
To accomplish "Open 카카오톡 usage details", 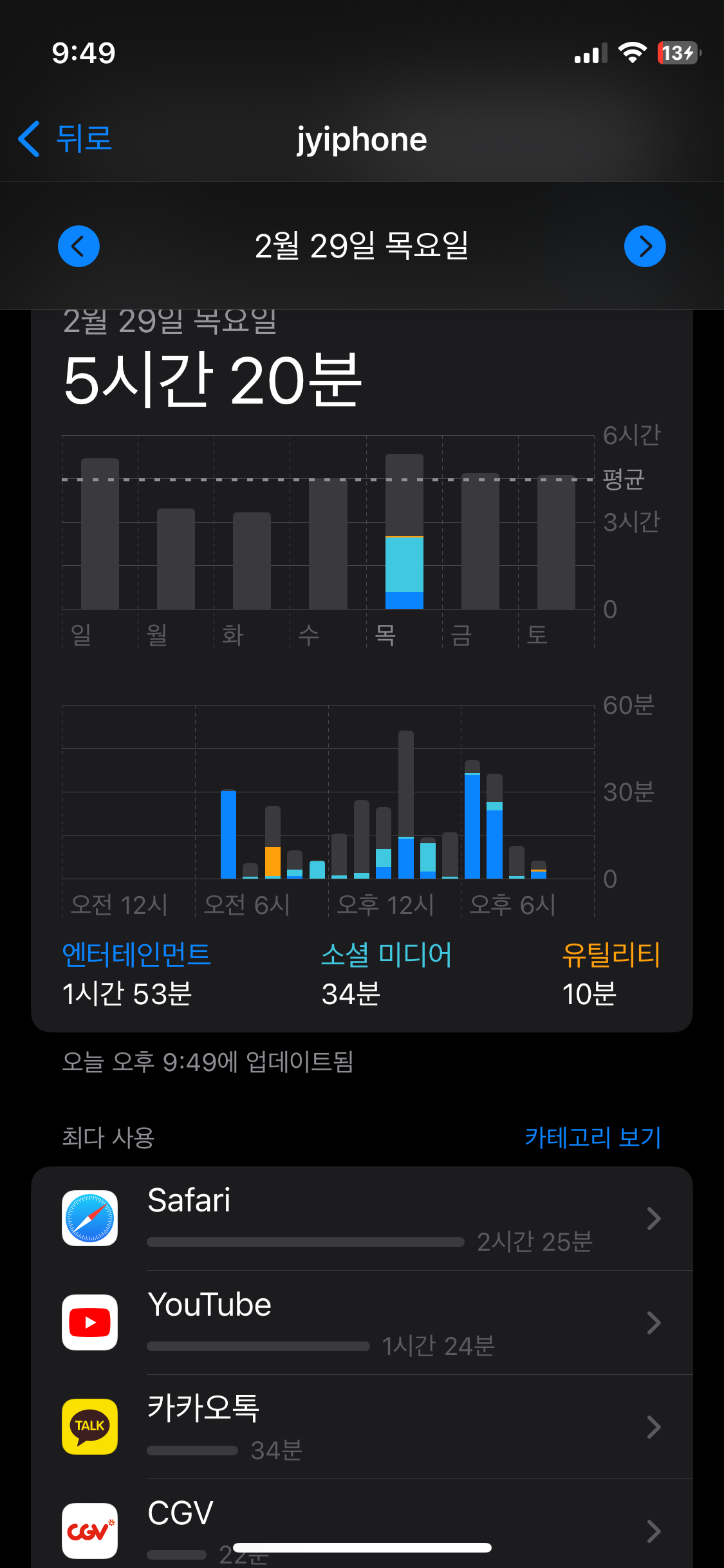I will (x=362, y=1427).
